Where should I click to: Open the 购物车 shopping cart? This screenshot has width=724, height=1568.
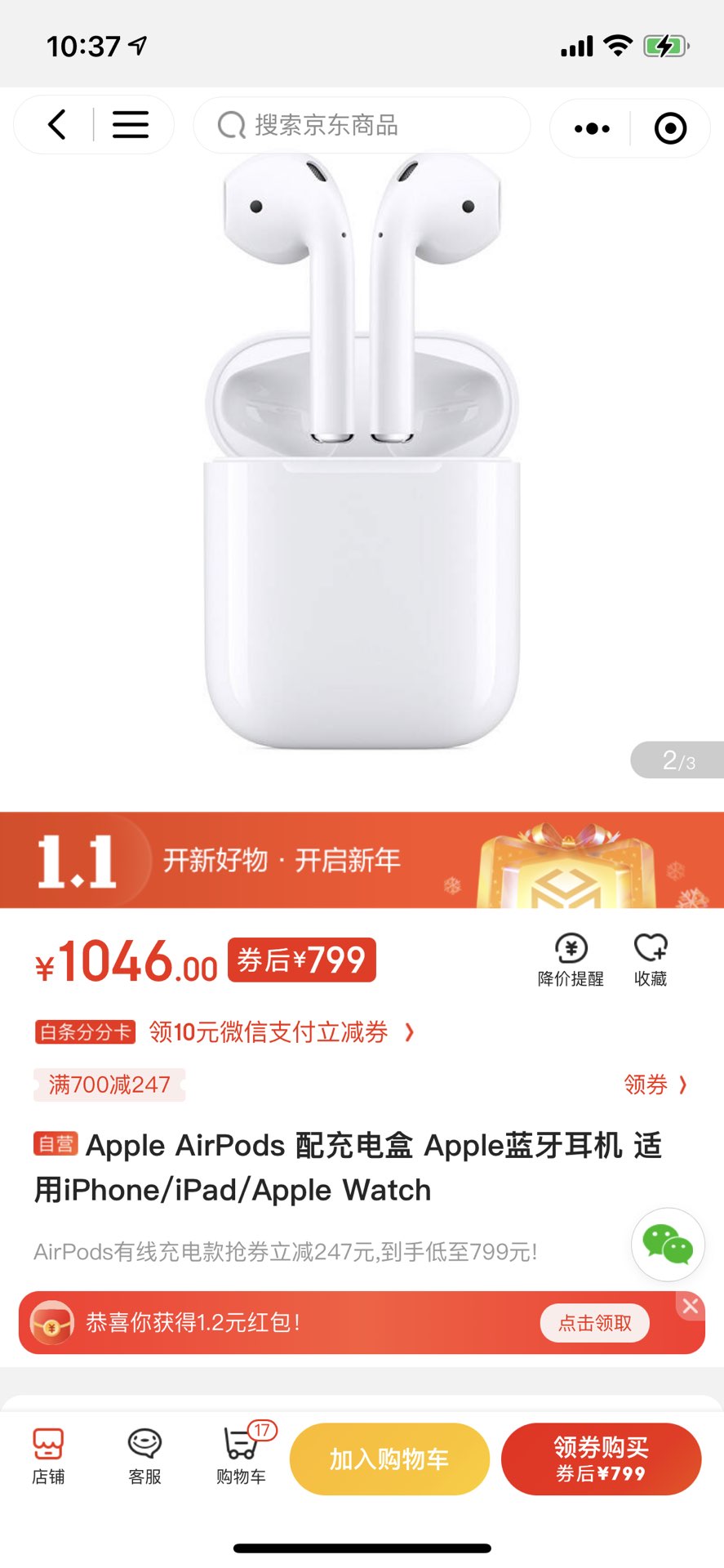tap(241, 1456)
